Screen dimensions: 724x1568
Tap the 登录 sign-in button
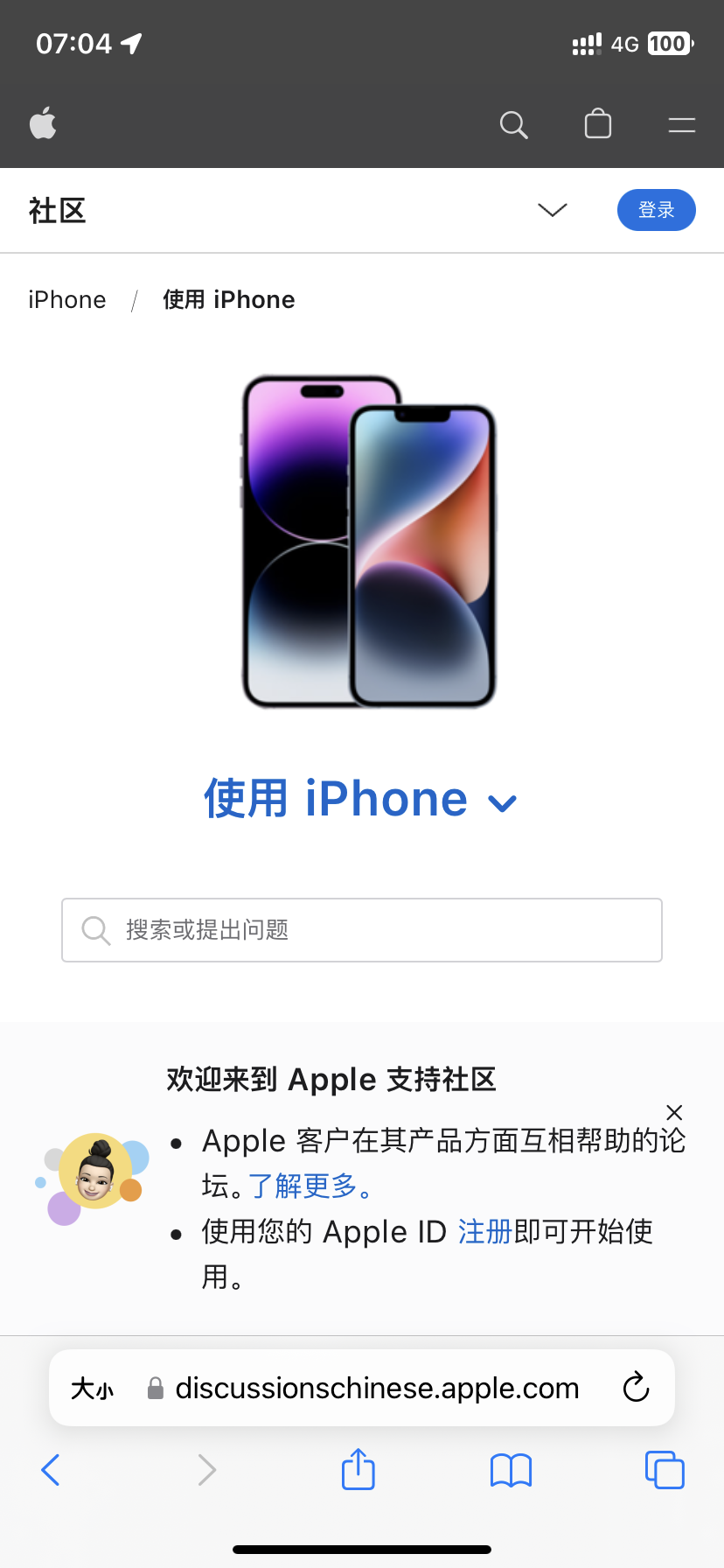click(656, 210)
